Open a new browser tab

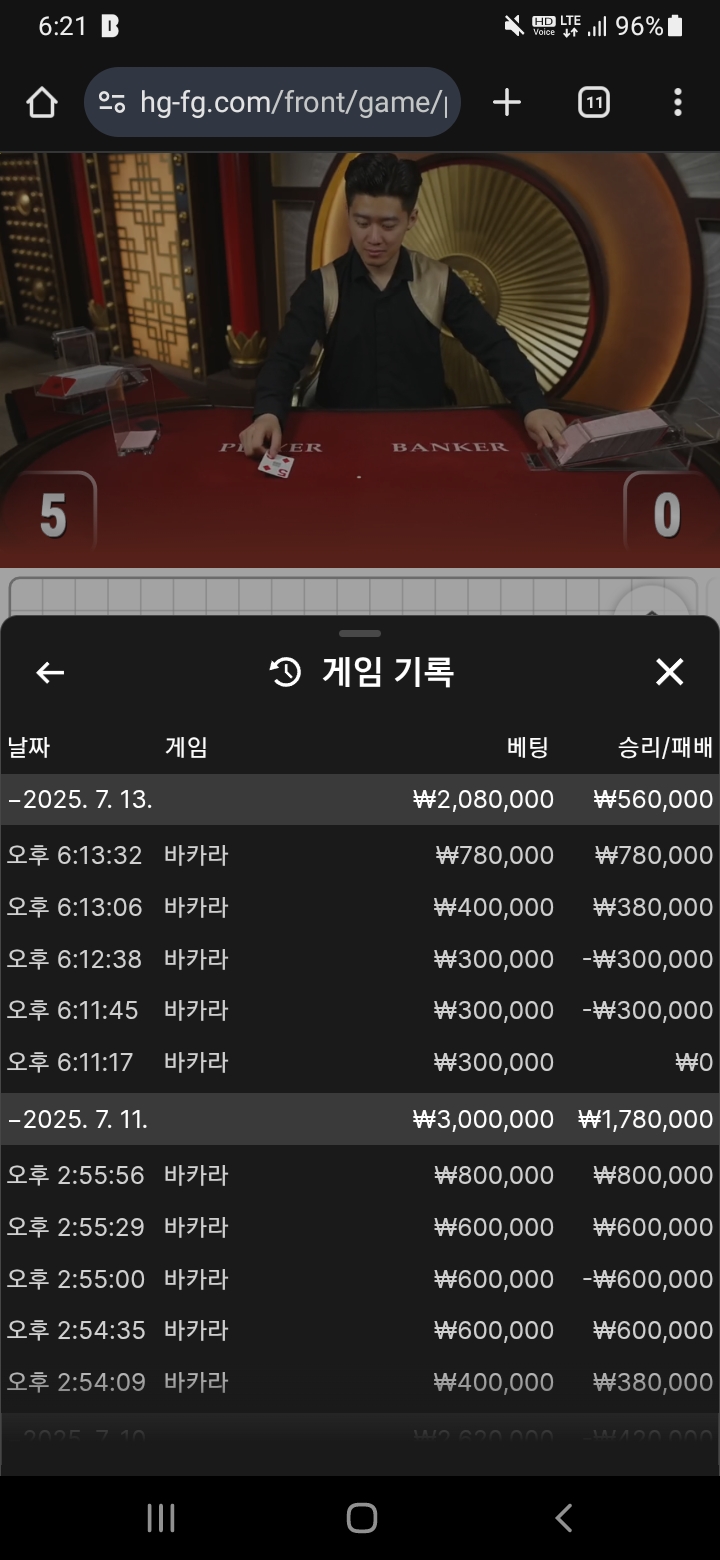point(507,102)
